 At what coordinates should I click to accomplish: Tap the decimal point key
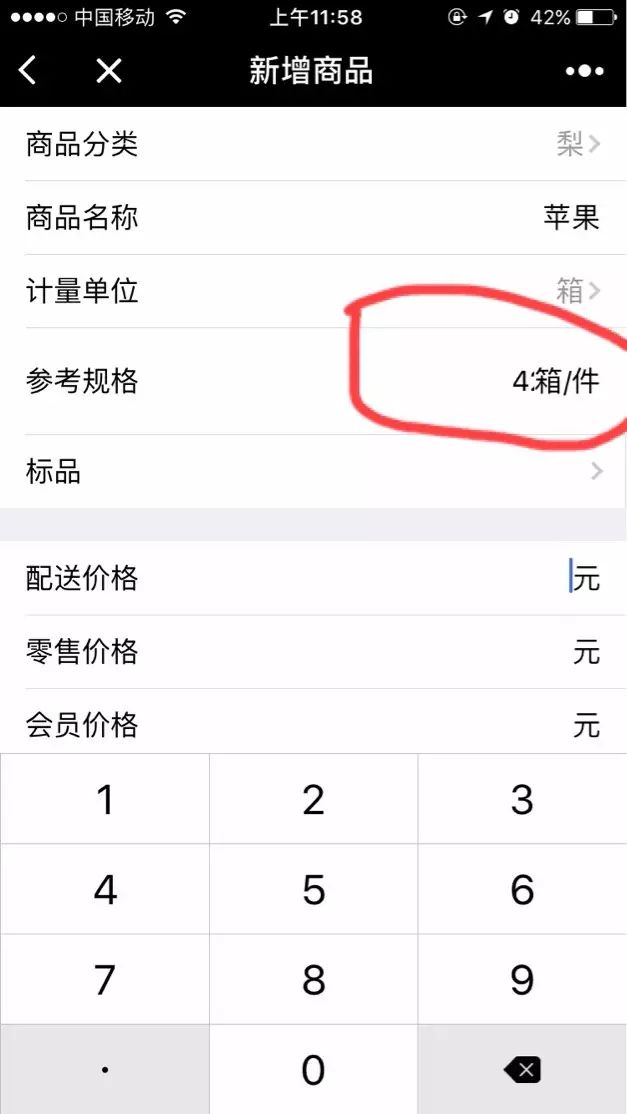tap(104, 1069)
